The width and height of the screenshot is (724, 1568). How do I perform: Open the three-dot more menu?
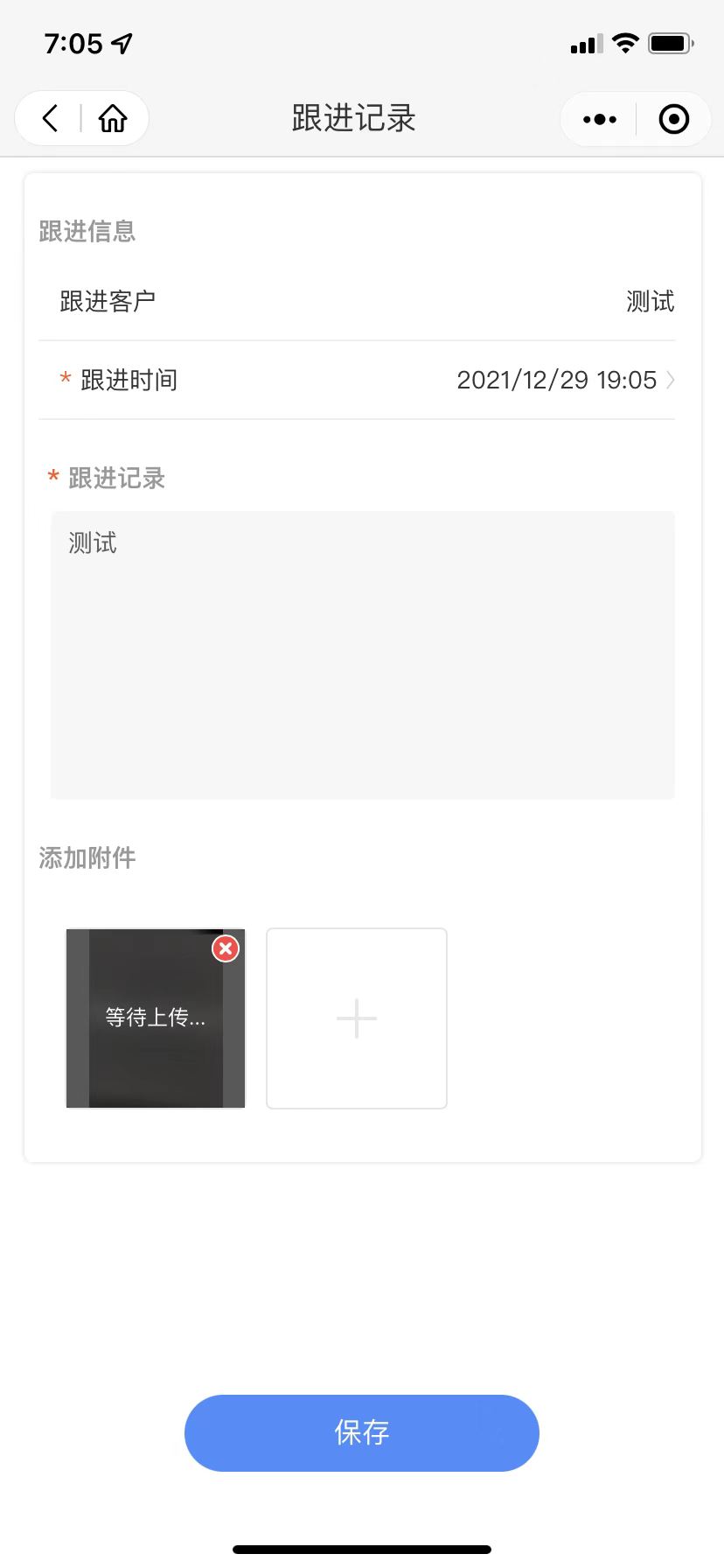coord(600,119)
